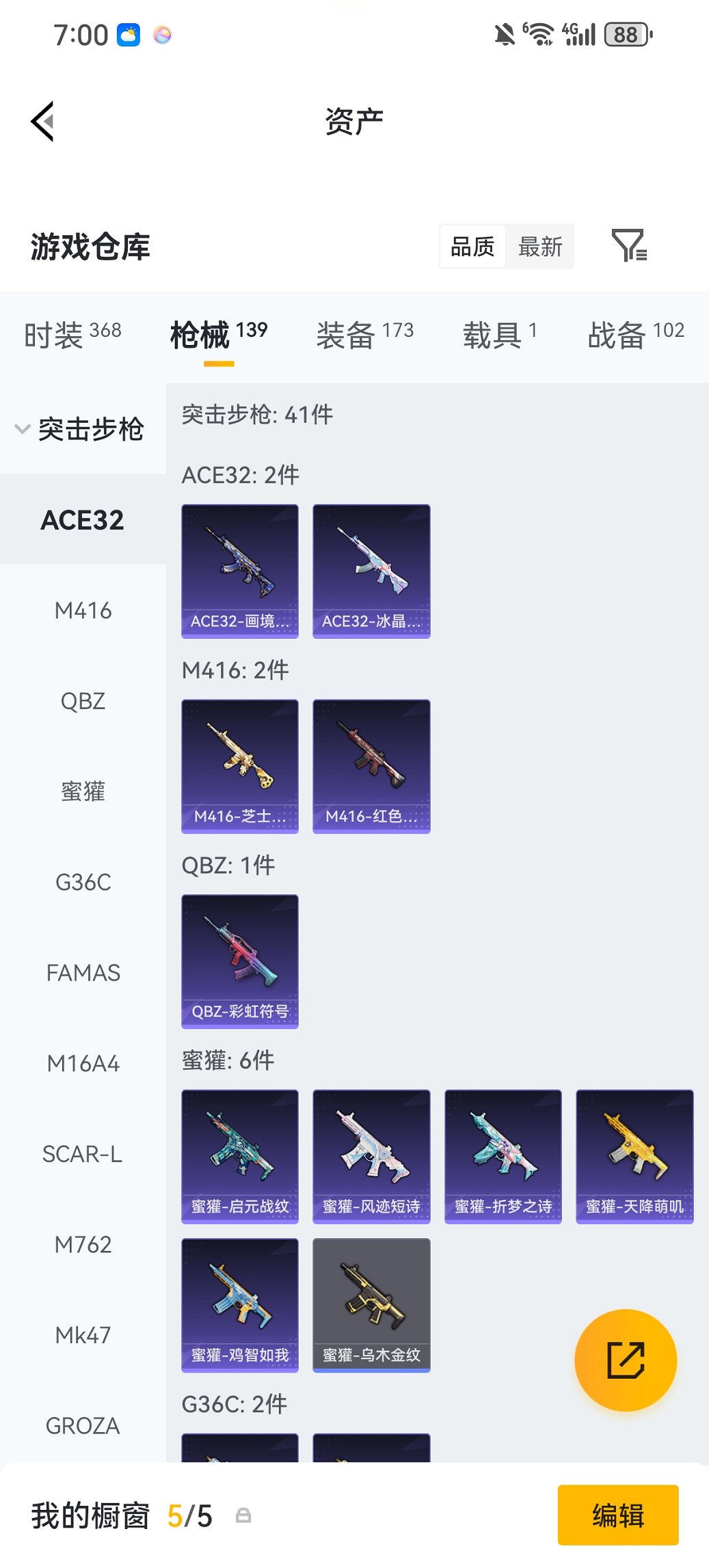Open the M416-红色 skin tile
This screenshot has width=709, height=1568.
(x=371, y=766)
